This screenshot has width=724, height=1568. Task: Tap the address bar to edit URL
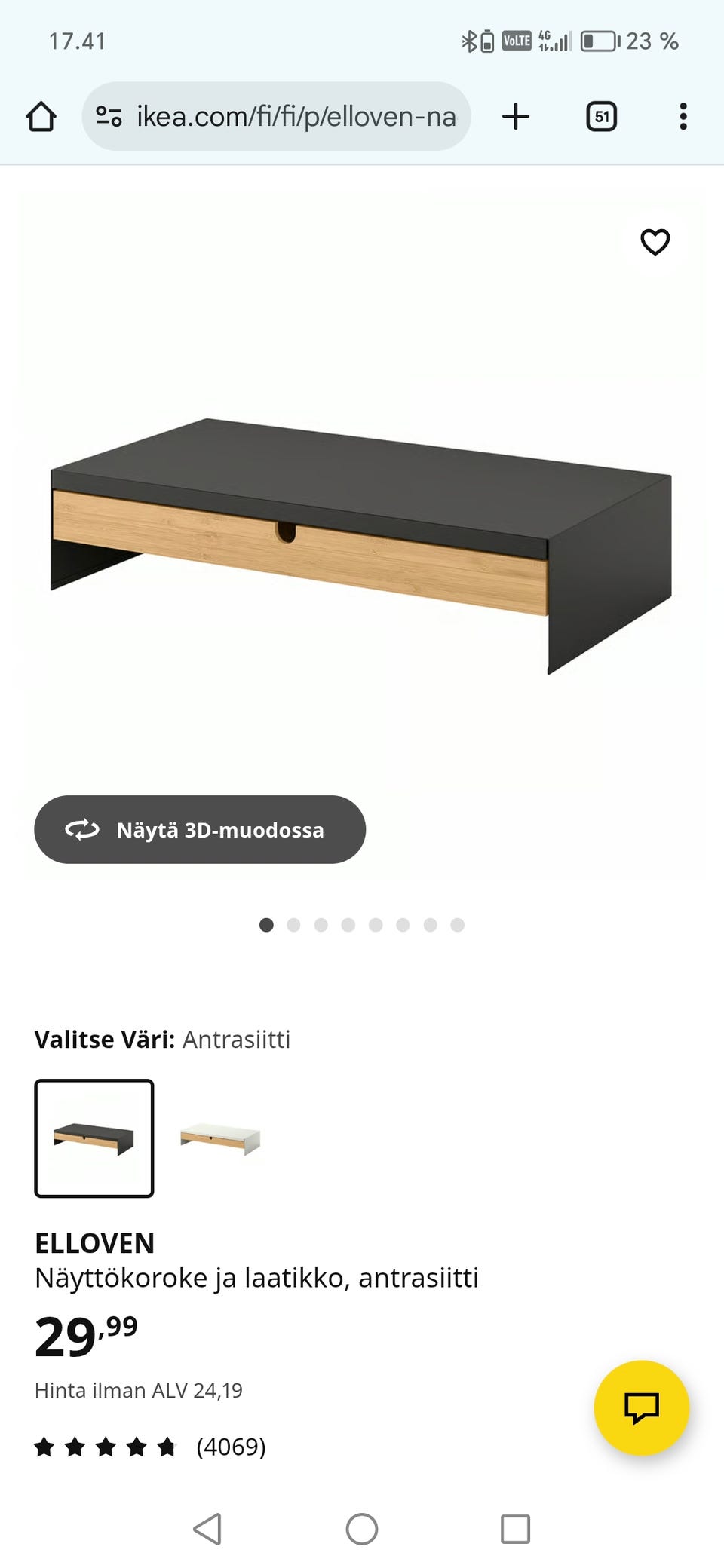tap(294, 116)
